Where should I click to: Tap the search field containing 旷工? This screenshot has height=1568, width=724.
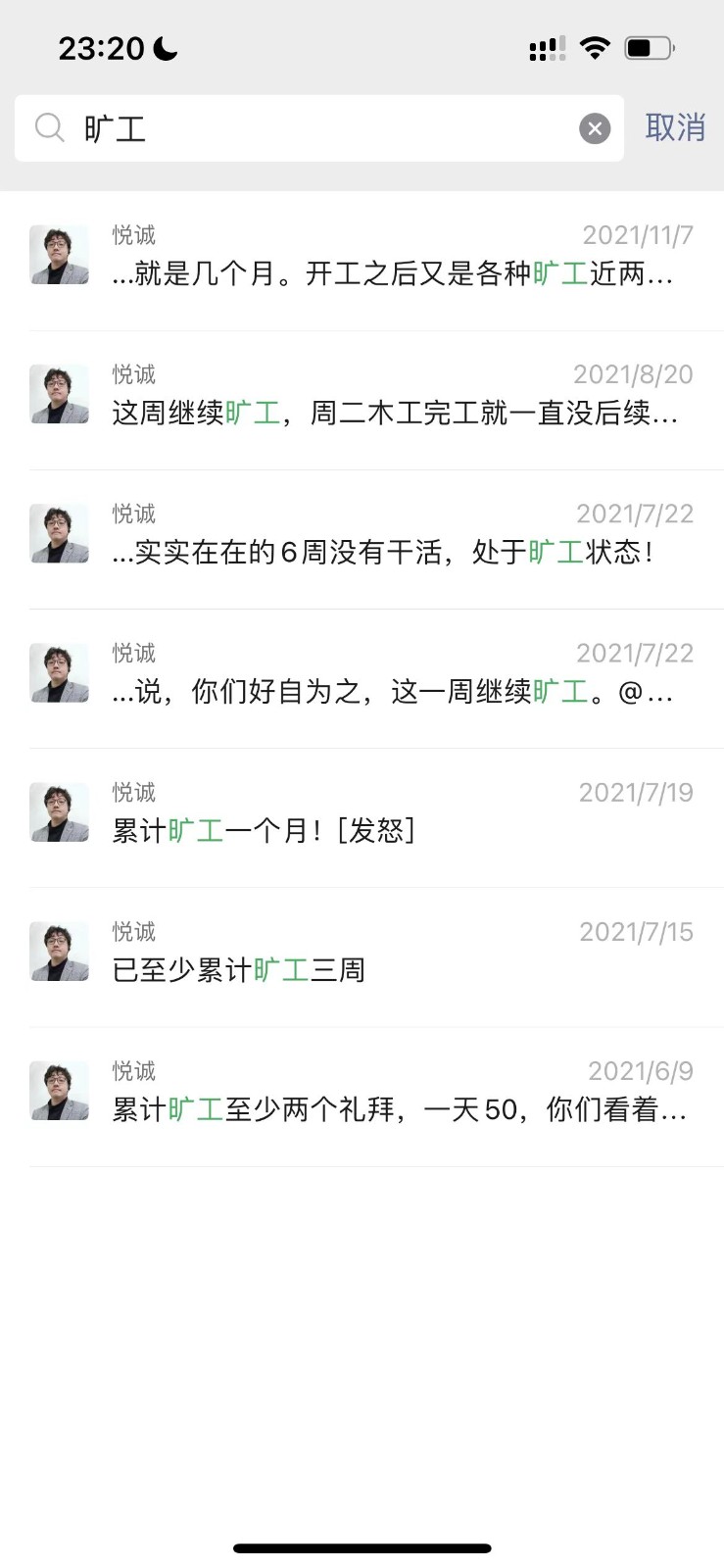tap(323, 128)
